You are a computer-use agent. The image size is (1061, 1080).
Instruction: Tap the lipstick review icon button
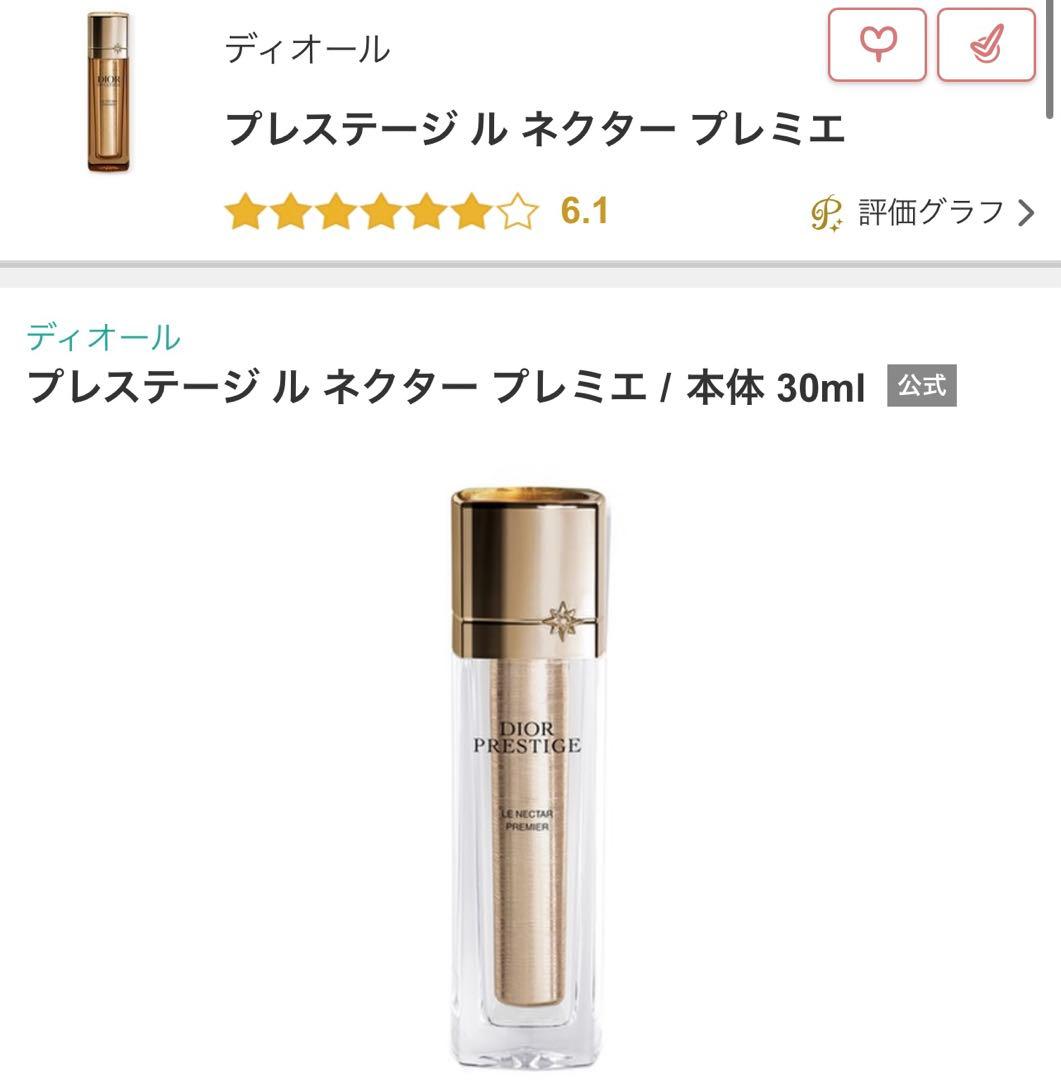(986, 45)
